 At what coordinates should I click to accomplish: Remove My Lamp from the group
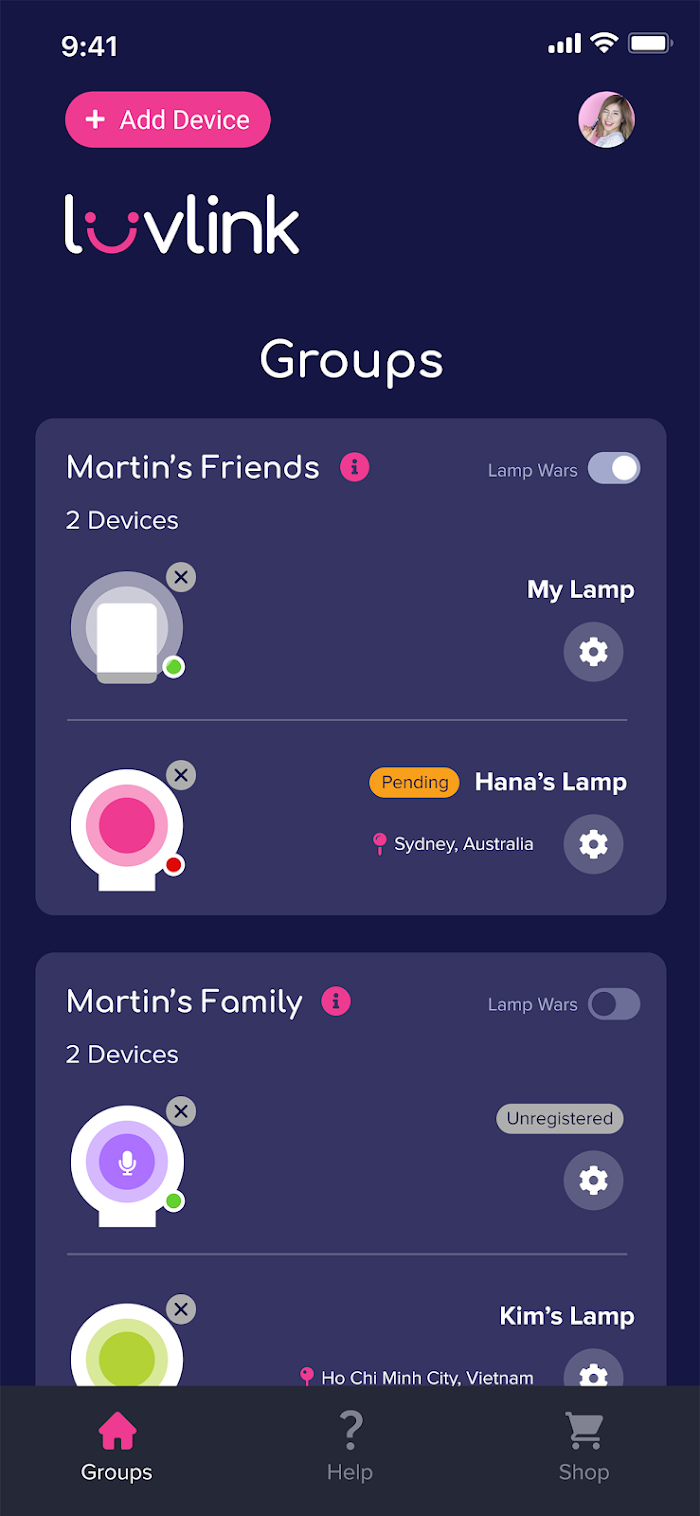tap(180, 577)
